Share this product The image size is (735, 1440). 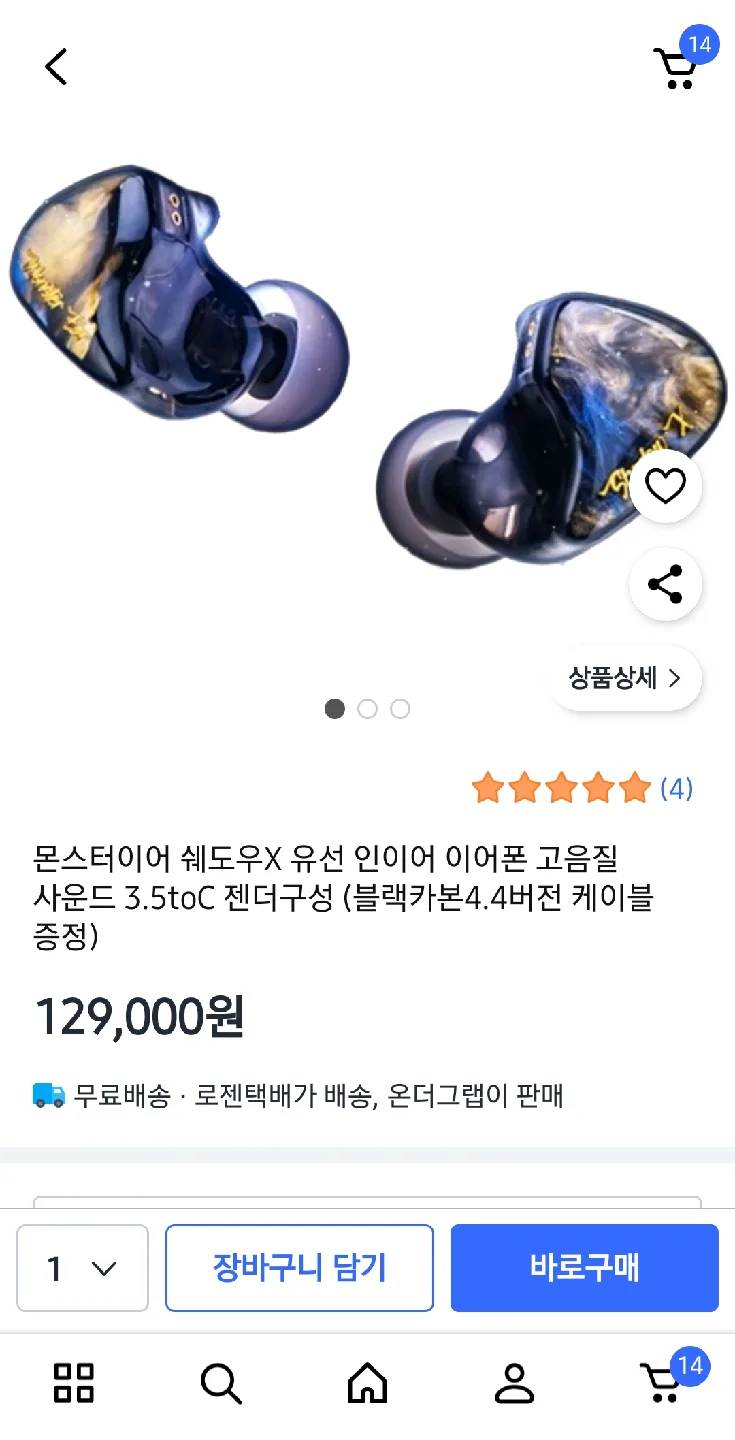pyautogui.click(x=665, y=585)
